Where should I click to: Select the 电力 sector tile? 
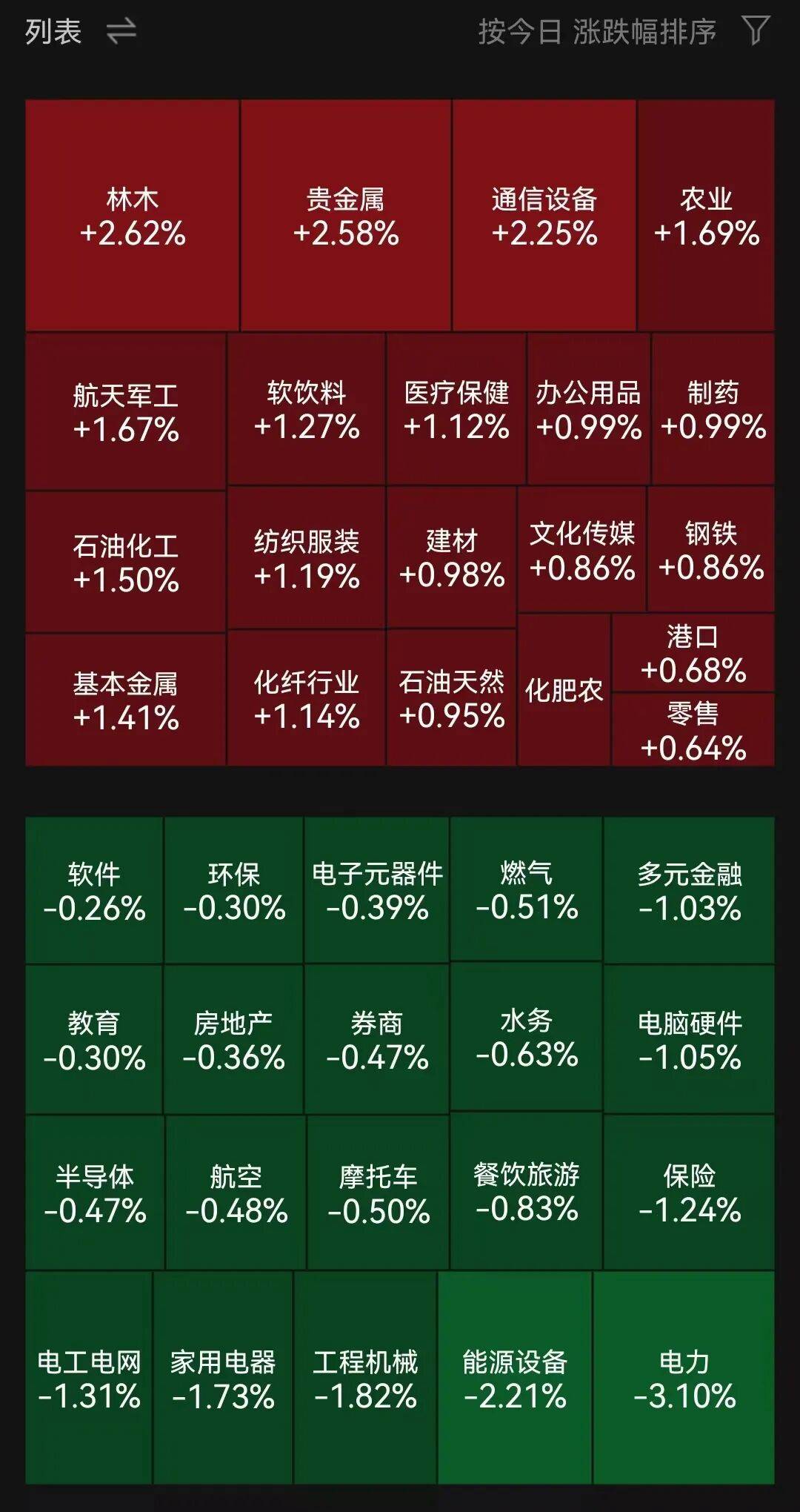(684, 1379)
